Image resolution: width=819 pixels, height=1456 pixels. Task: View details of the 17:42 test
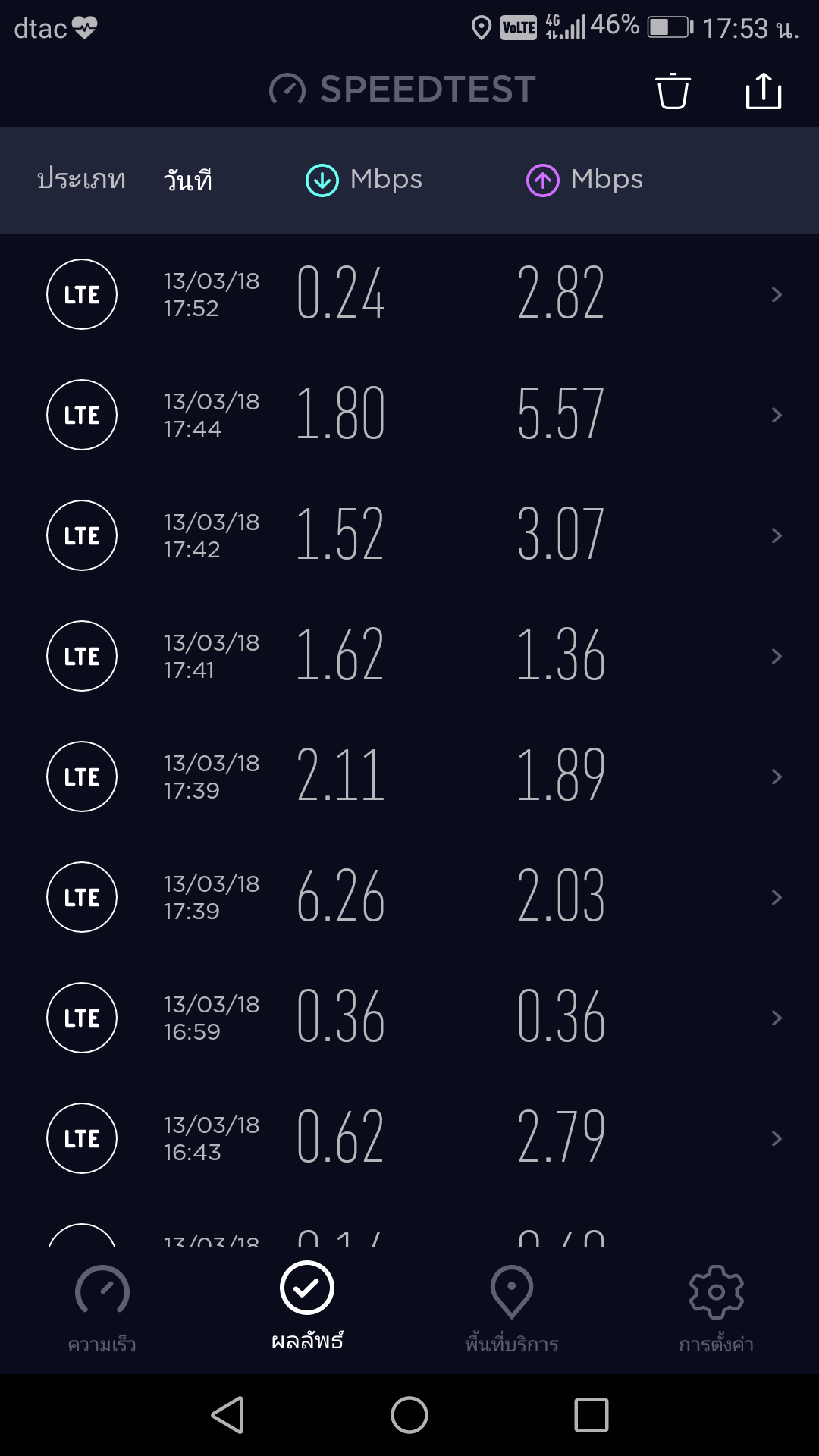[409, 535]
